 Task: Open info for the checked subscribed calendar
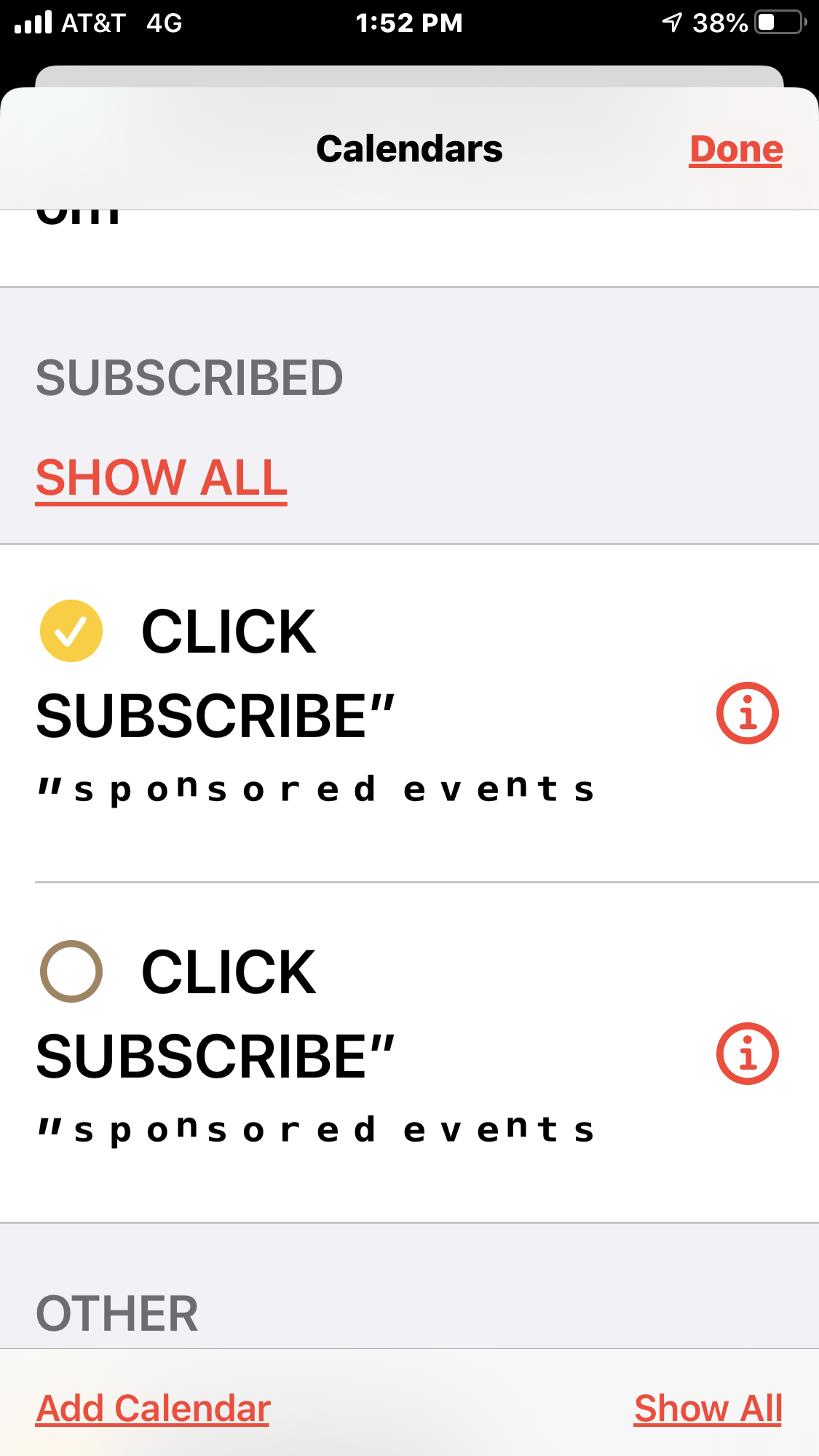pos(747,713)
